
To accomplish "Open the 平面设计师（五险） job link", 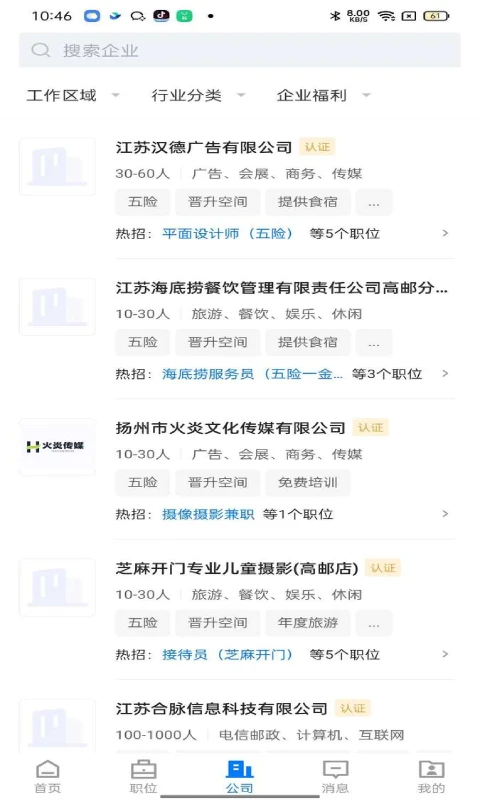I will click(228, 234).
